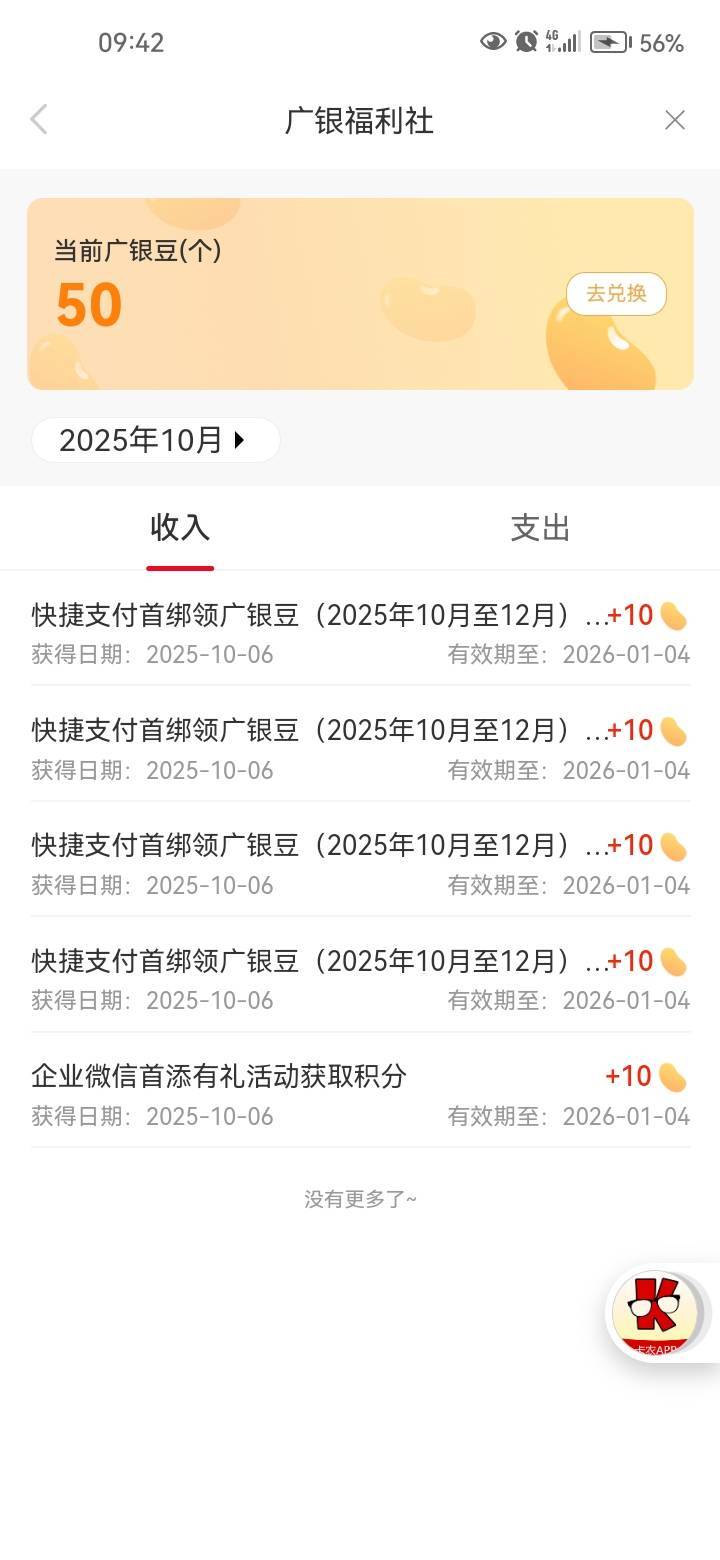Image resolution: width=720 pixels, height=1560 pixels.
Task: Switch to the 支出 tab
Action: click(540, 528)
